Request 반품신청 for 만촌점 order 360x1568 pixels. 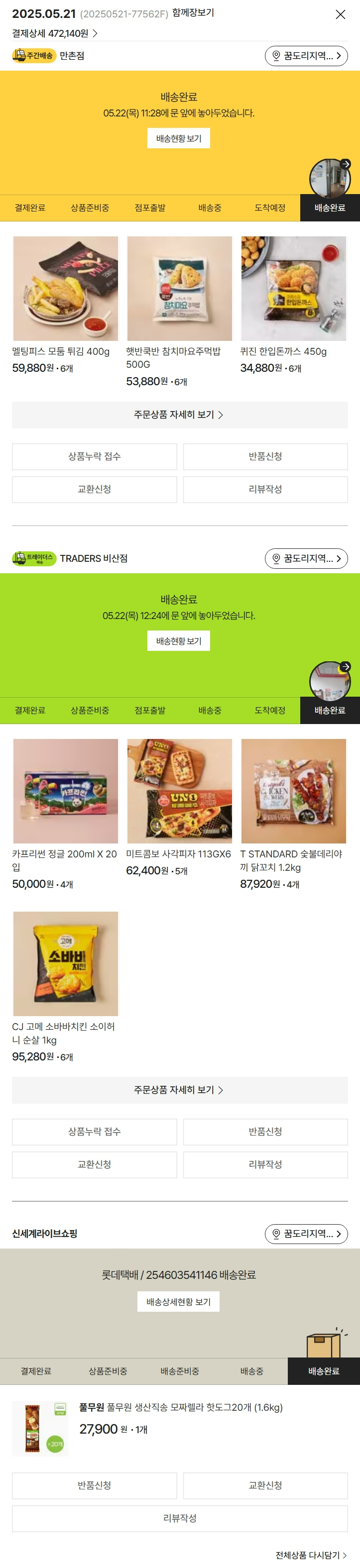pos(265,456)
